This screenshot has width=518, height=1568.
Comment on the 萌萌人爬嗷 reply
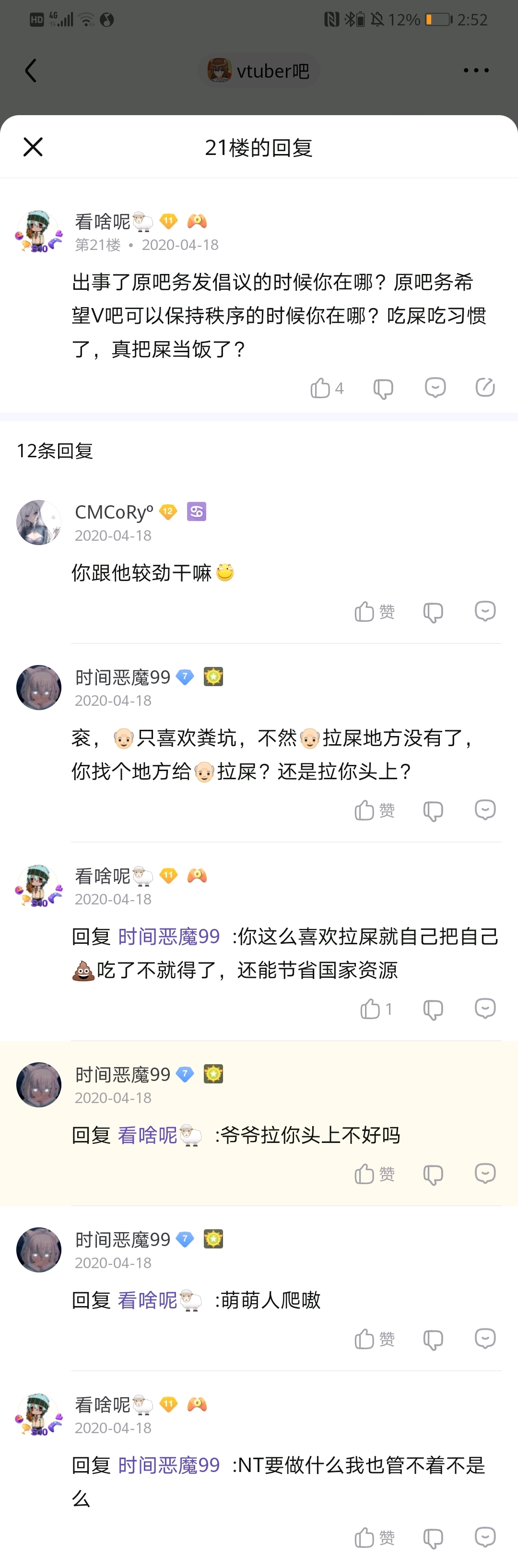click(x=485, y=1339)
